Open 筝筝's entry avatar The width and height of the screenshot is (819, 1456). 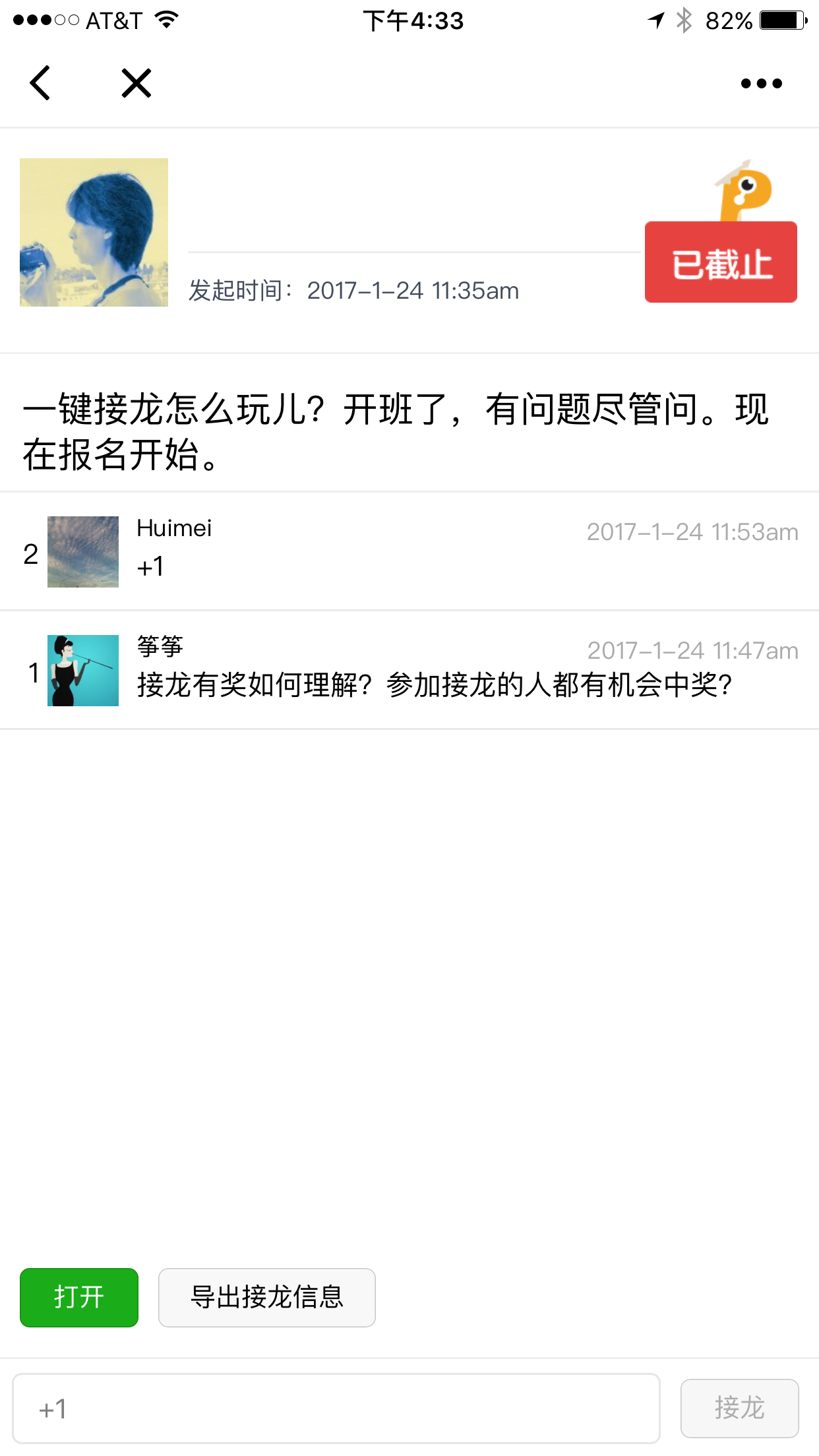(83, 671)
